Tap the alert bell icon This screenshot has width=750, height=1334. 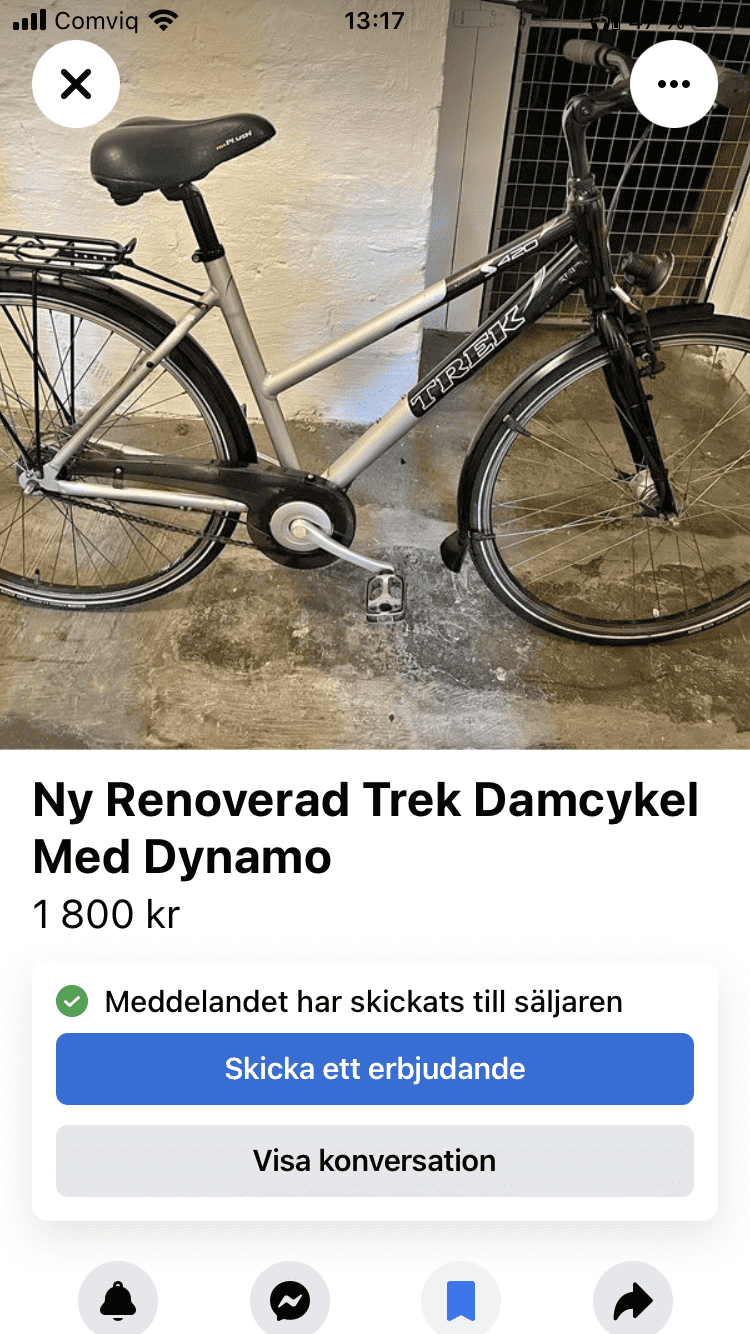point(118,1300)
